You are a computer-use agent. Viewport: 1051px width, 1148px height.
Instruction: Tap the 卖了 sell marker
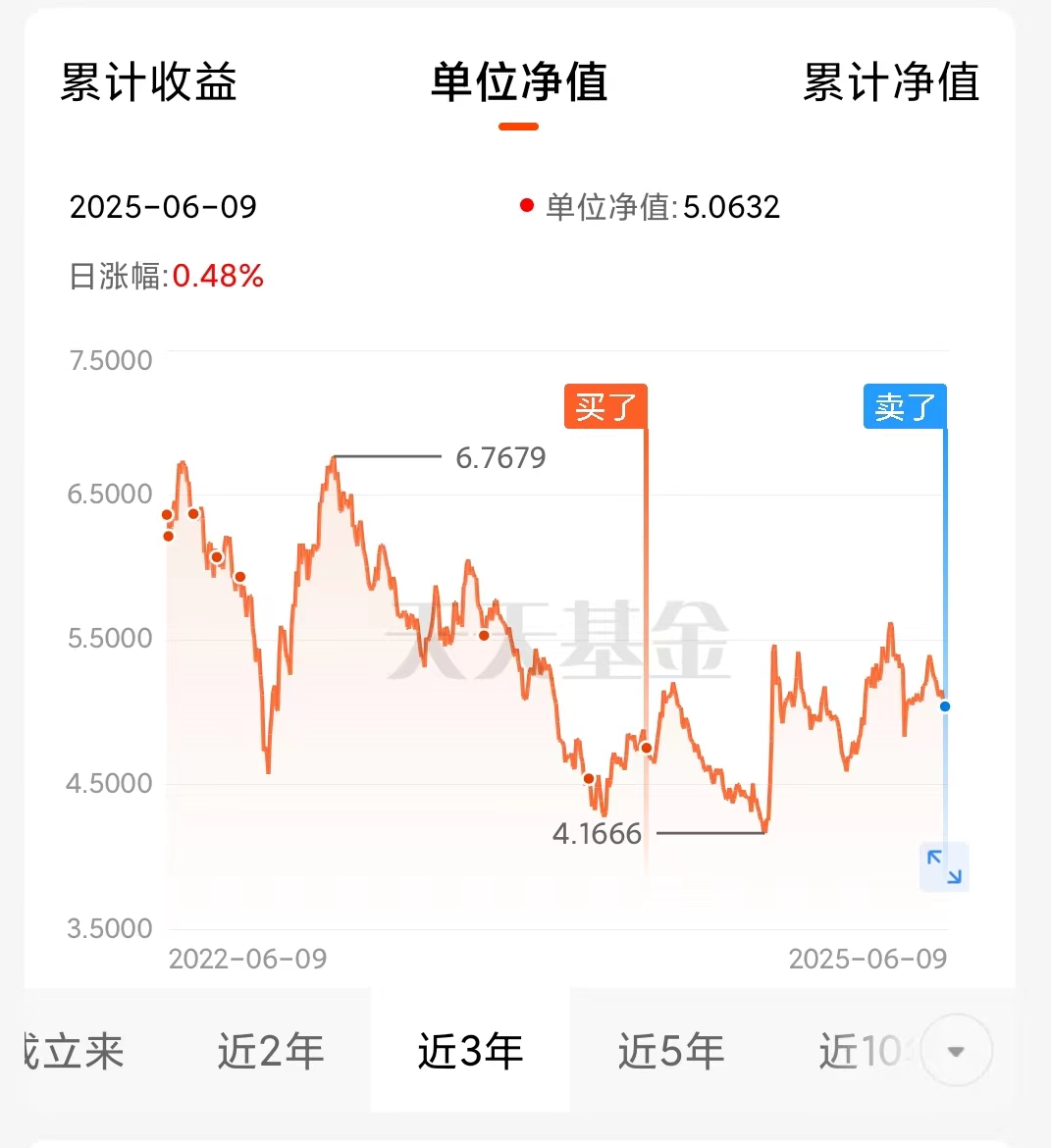(905, 406)
